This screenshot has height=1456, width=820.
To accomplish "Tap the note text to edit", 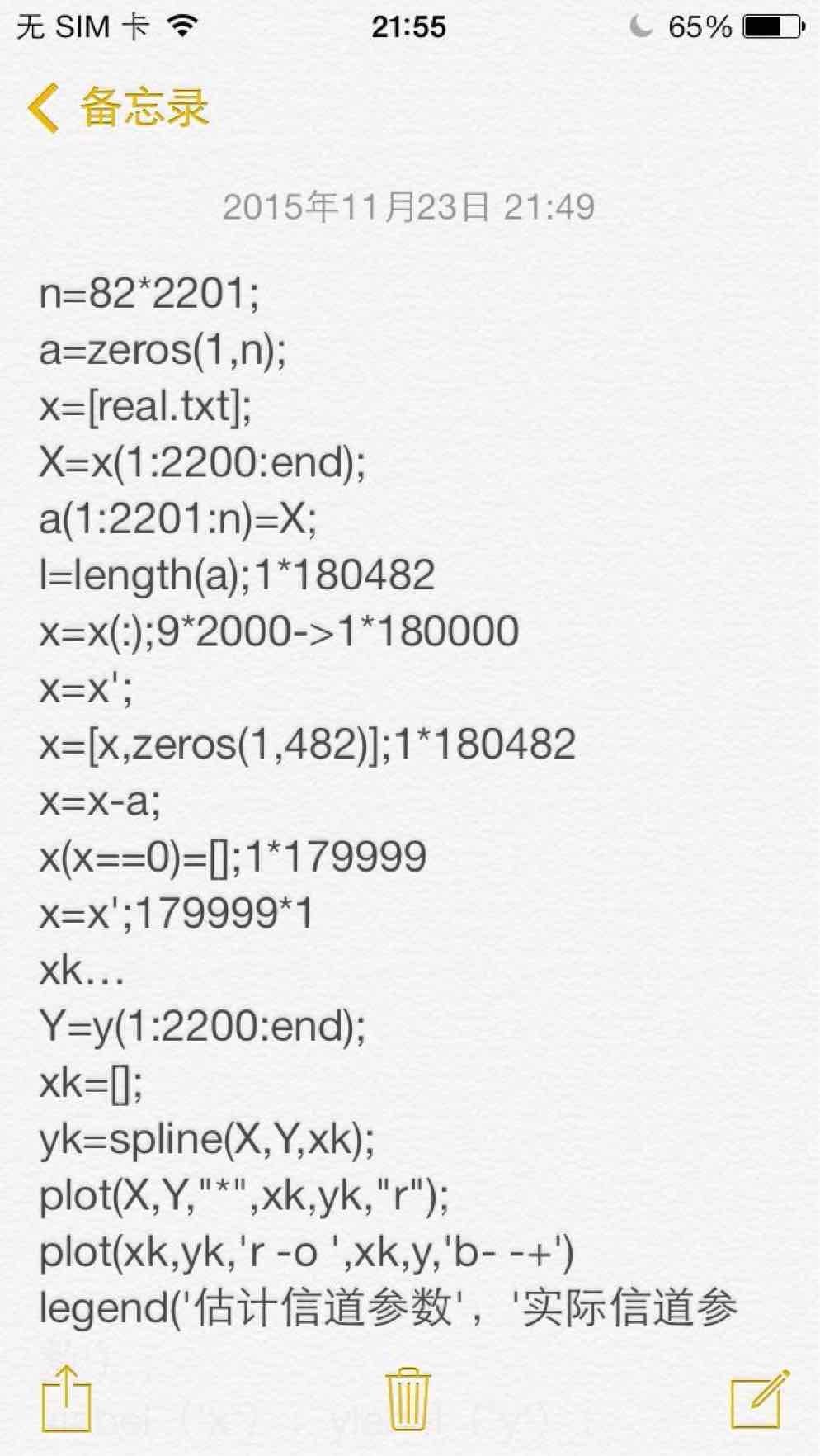I will [x=389, y=801].
